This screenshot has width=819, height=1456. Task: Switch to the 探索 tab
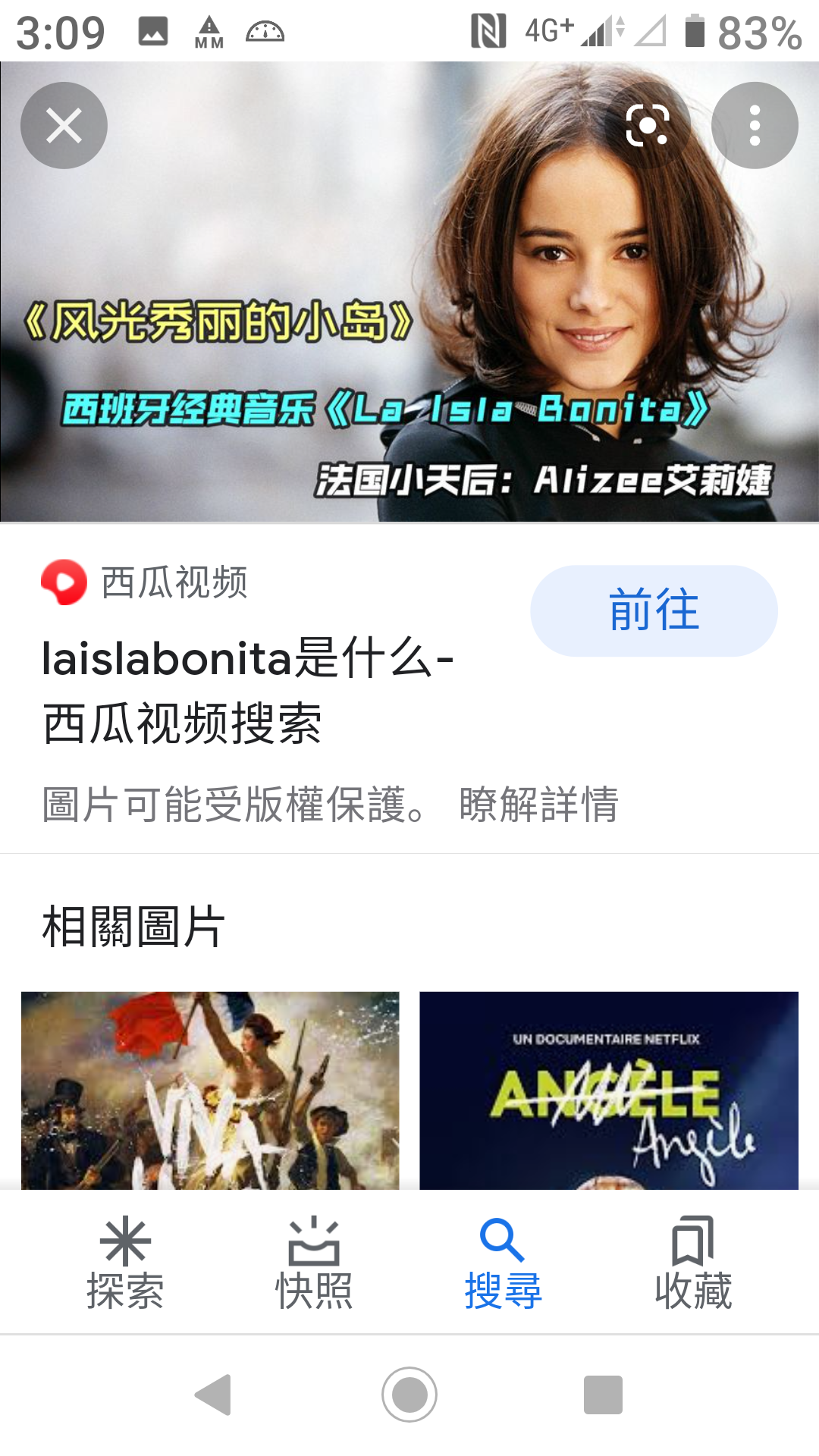[125, 1264]
